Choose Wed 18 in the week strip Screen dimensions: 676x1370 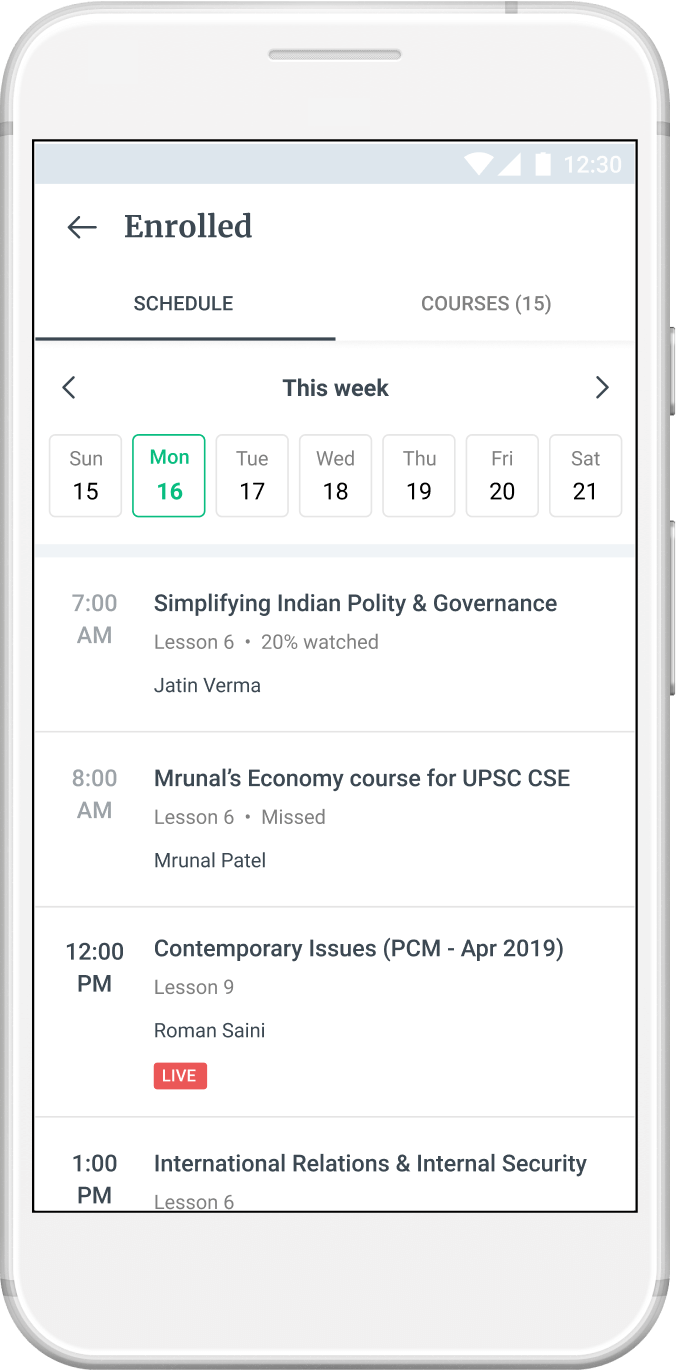tap(335, 476)
